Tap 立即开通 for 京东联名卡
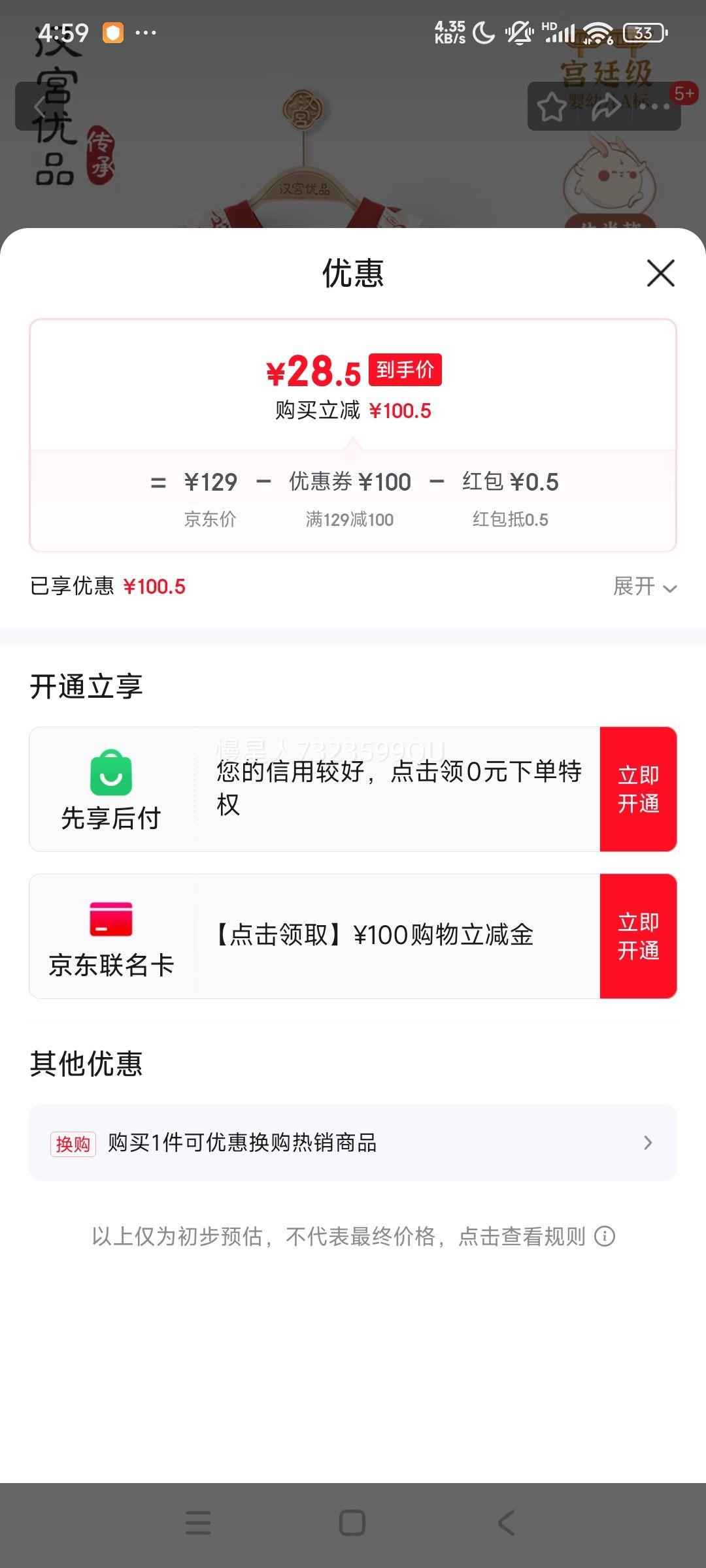The image size is (706, 1568). [638, 936]
